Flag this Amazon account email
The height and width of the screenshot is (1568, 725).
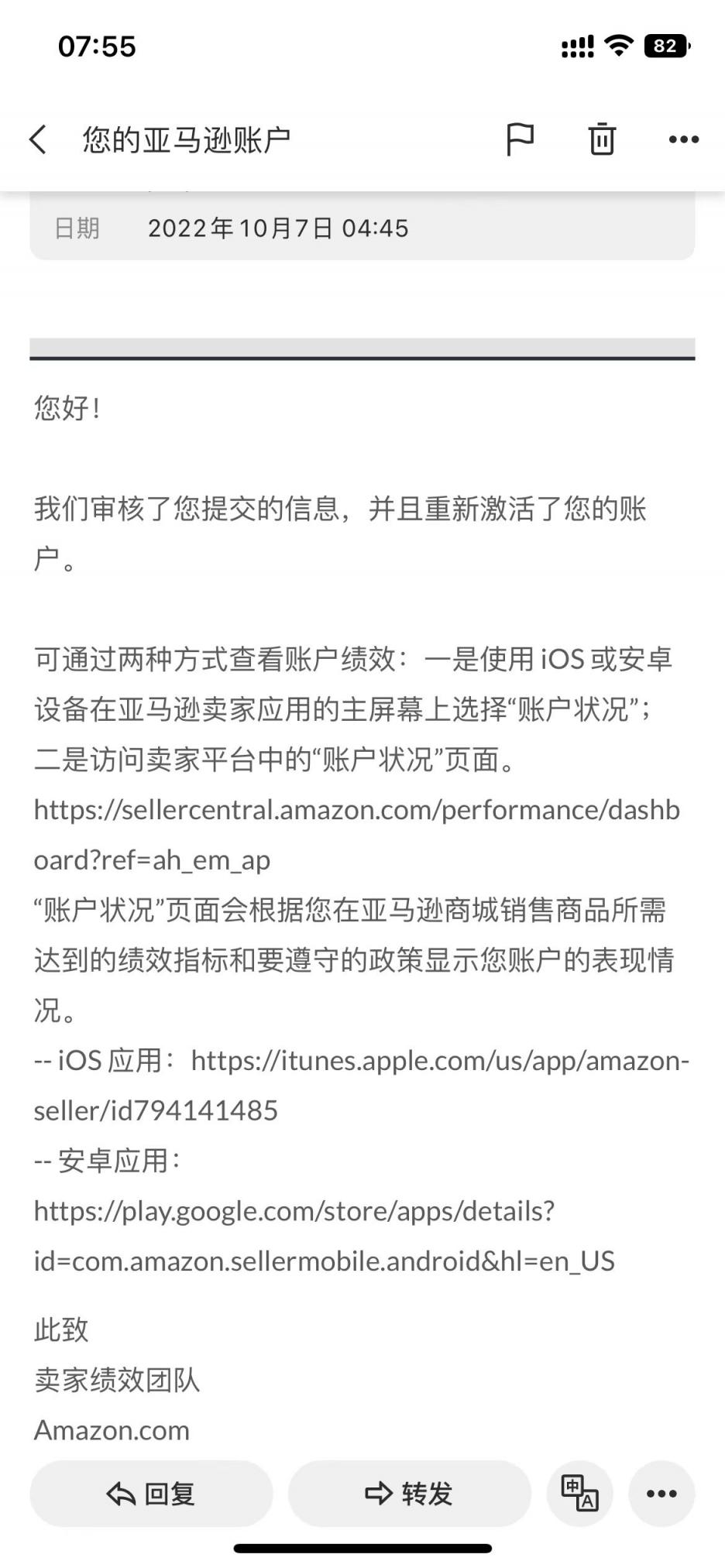(520, 139)
